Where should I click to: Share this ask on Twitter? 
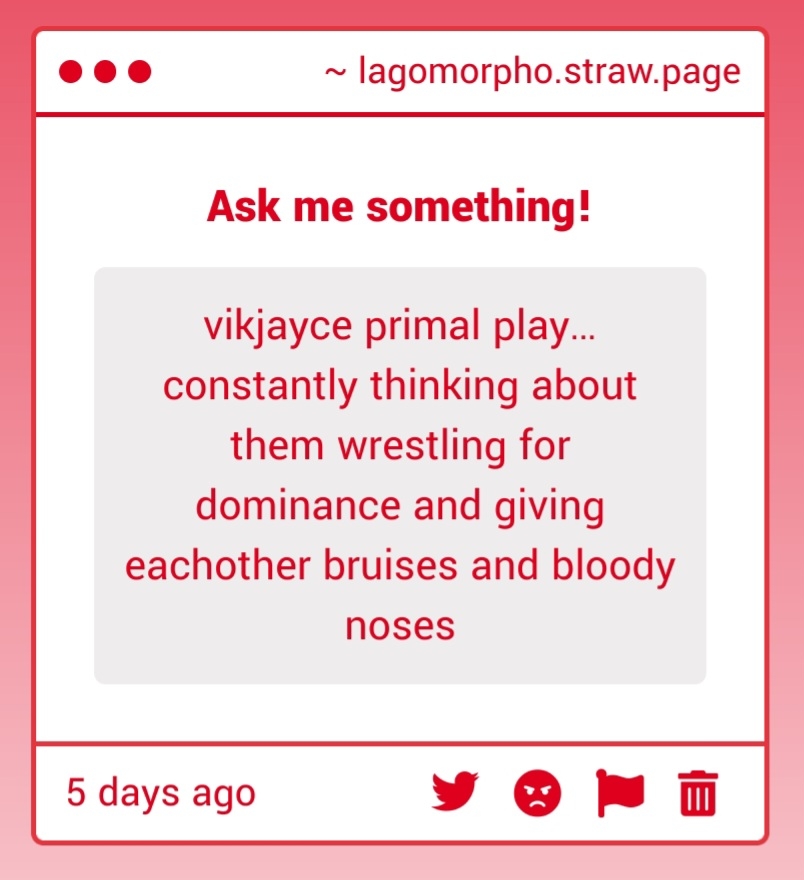pos(456,794)
